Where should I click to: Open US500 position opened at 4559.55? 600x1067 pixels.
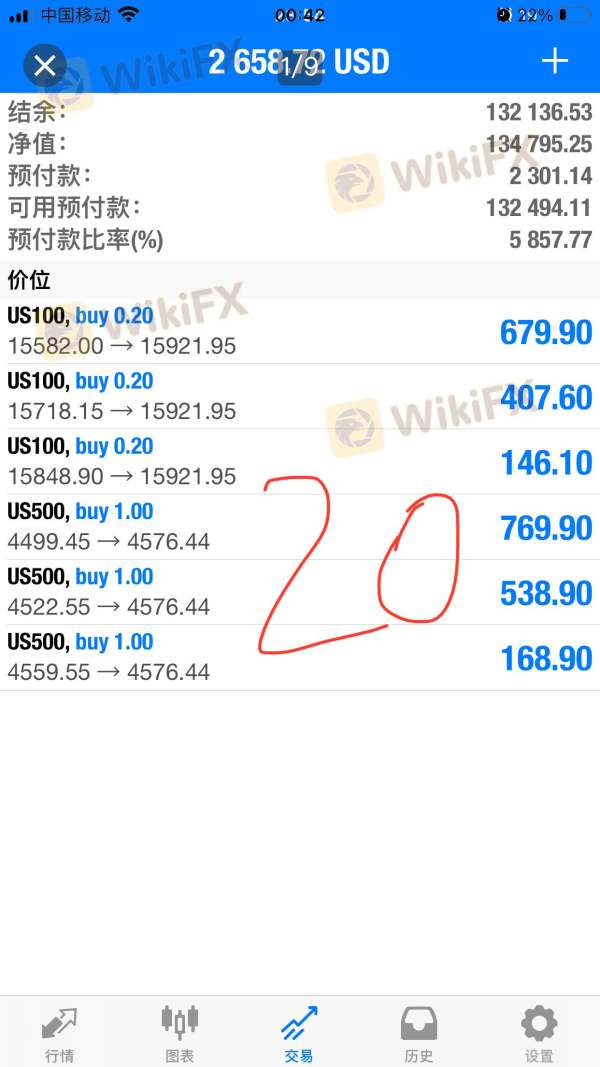[x=300, y=658]
